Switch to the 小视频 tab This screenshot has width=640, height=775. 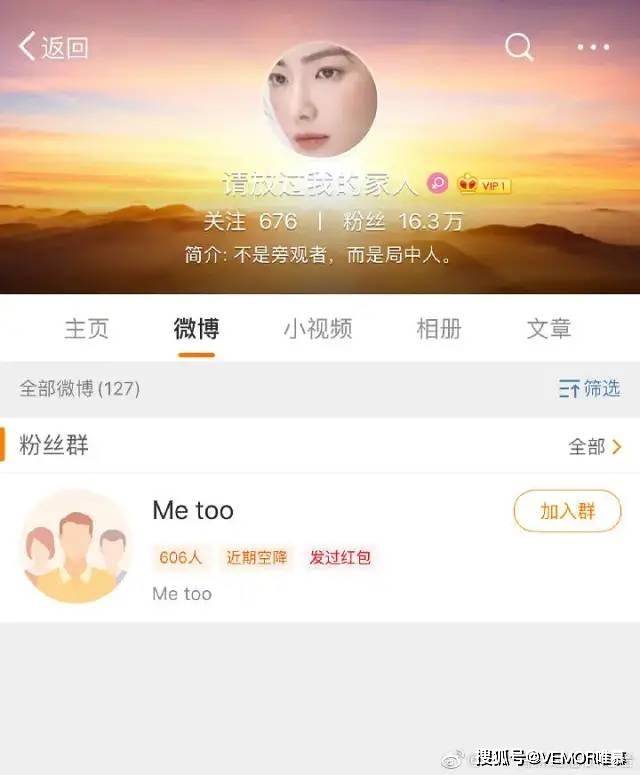[317, 329]
